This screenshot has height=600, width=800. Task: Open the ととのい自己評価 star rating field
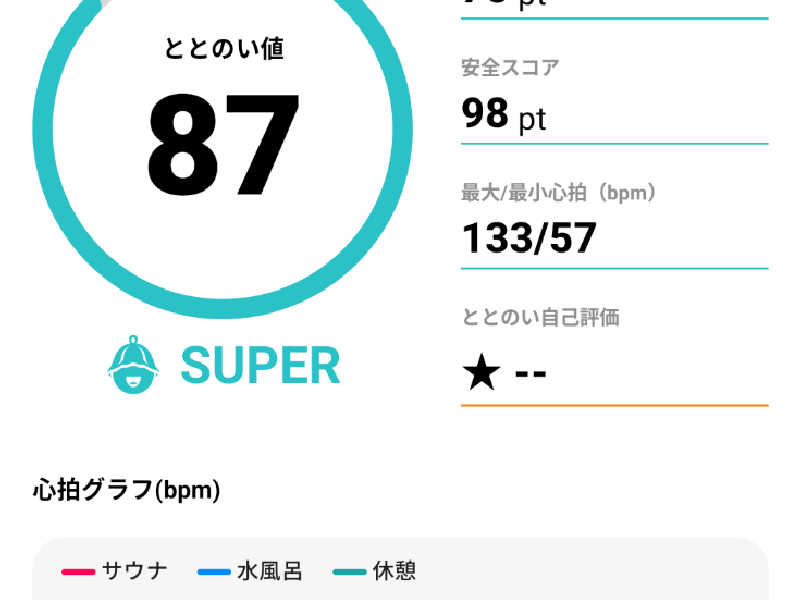tap(612, 373)
